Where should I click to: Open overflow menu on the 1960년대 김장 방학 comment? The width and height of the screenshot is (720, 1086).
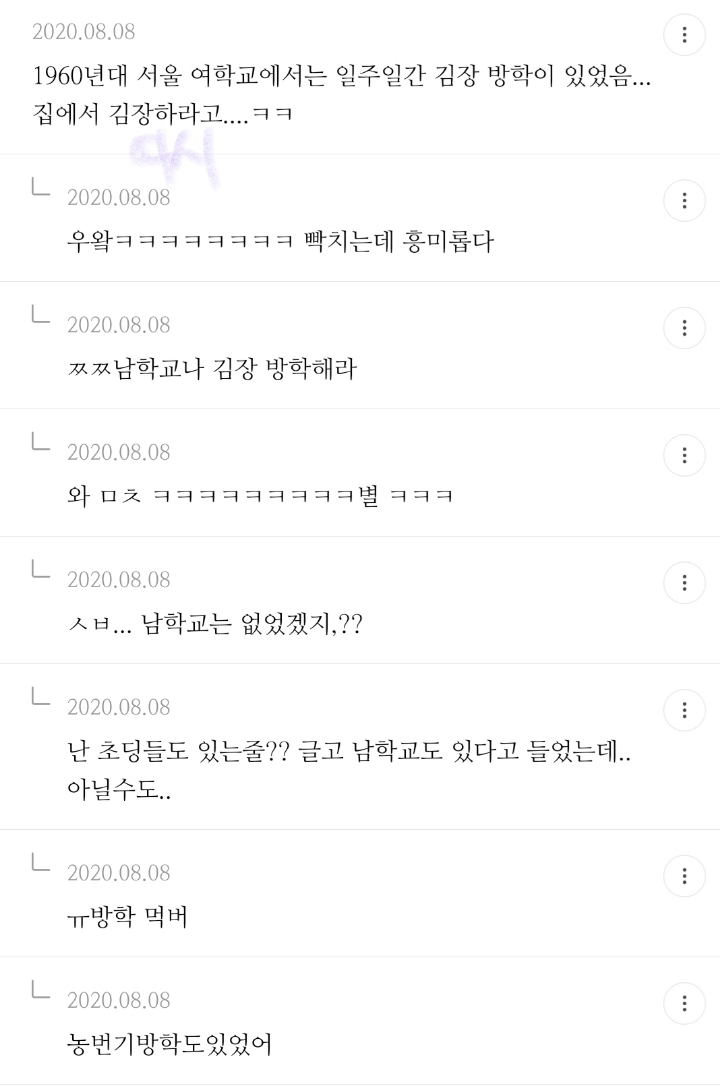coord(684,36)
